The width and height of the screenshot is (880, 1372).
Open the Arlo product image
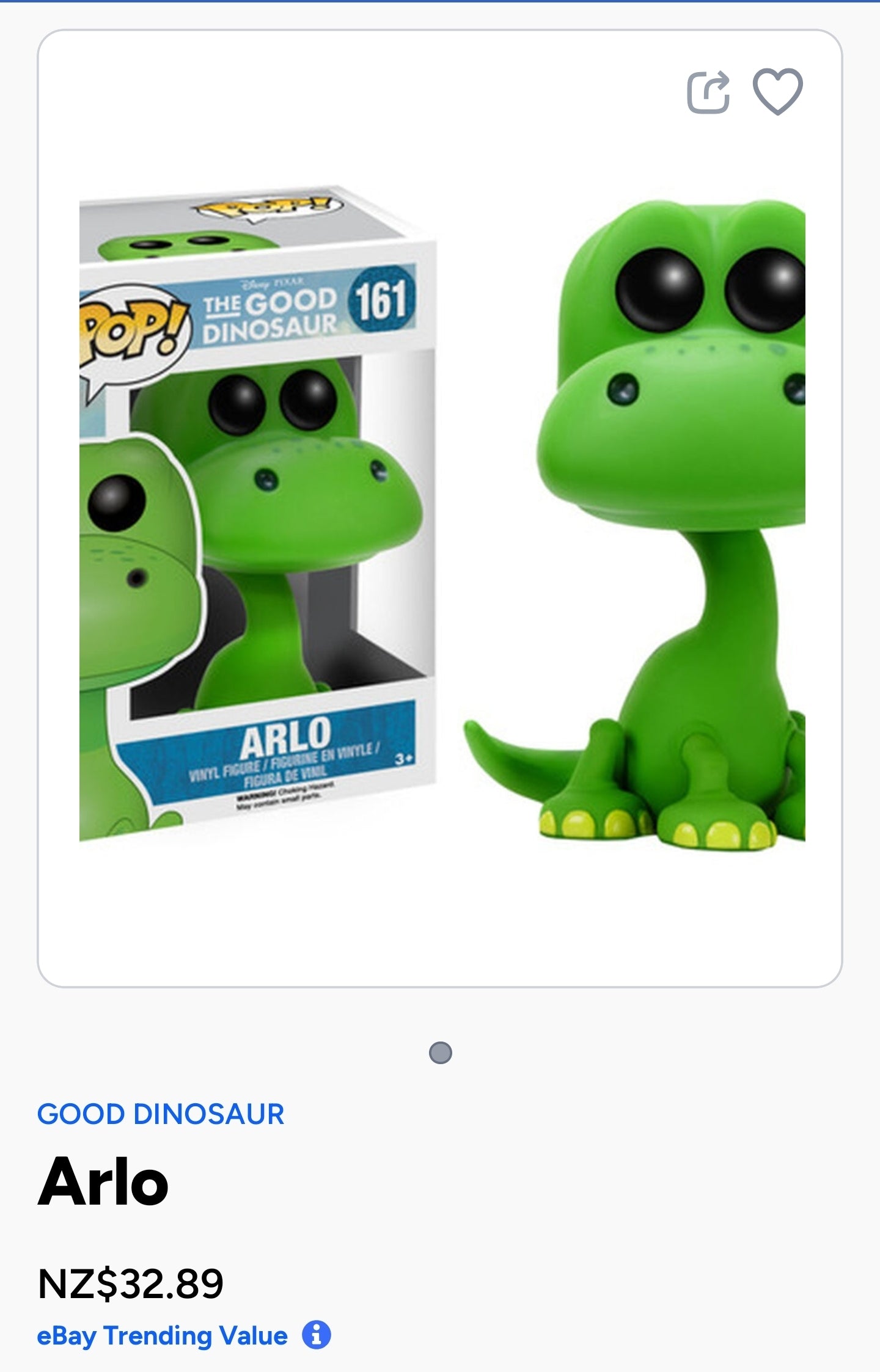point(441,519)
